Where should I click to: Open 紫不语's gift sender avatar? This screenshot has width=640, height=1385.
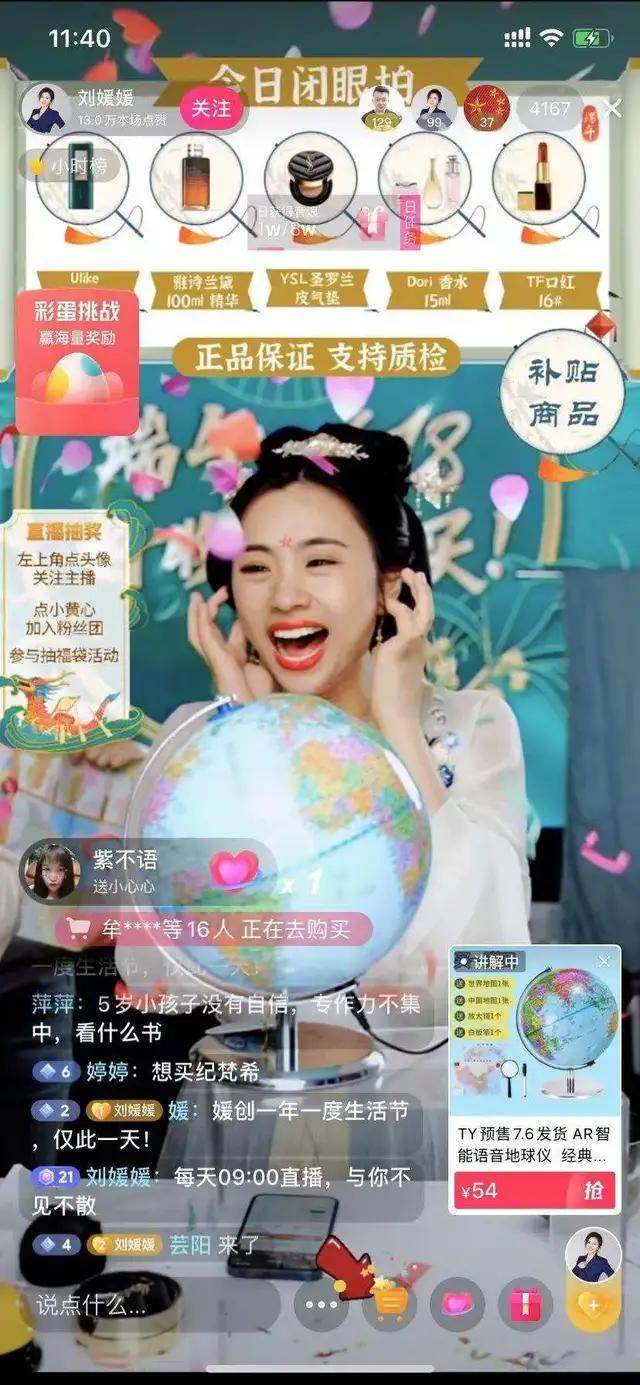[x=51, y=871]
